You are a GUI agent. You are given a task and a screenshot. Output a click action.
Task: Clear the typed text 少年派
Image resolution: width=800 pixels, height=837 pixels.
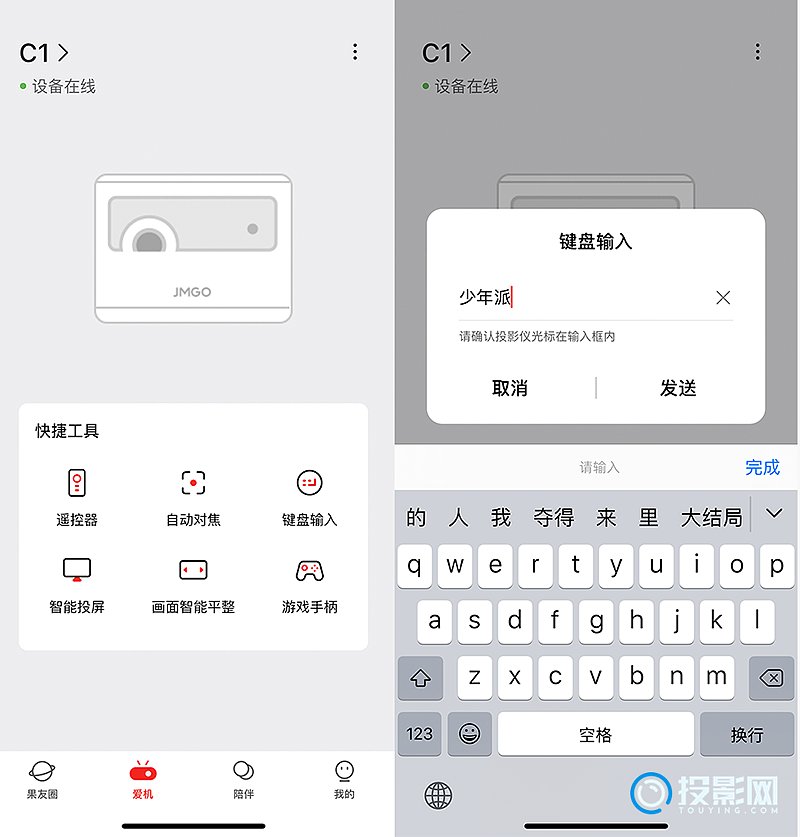(723, 297)
